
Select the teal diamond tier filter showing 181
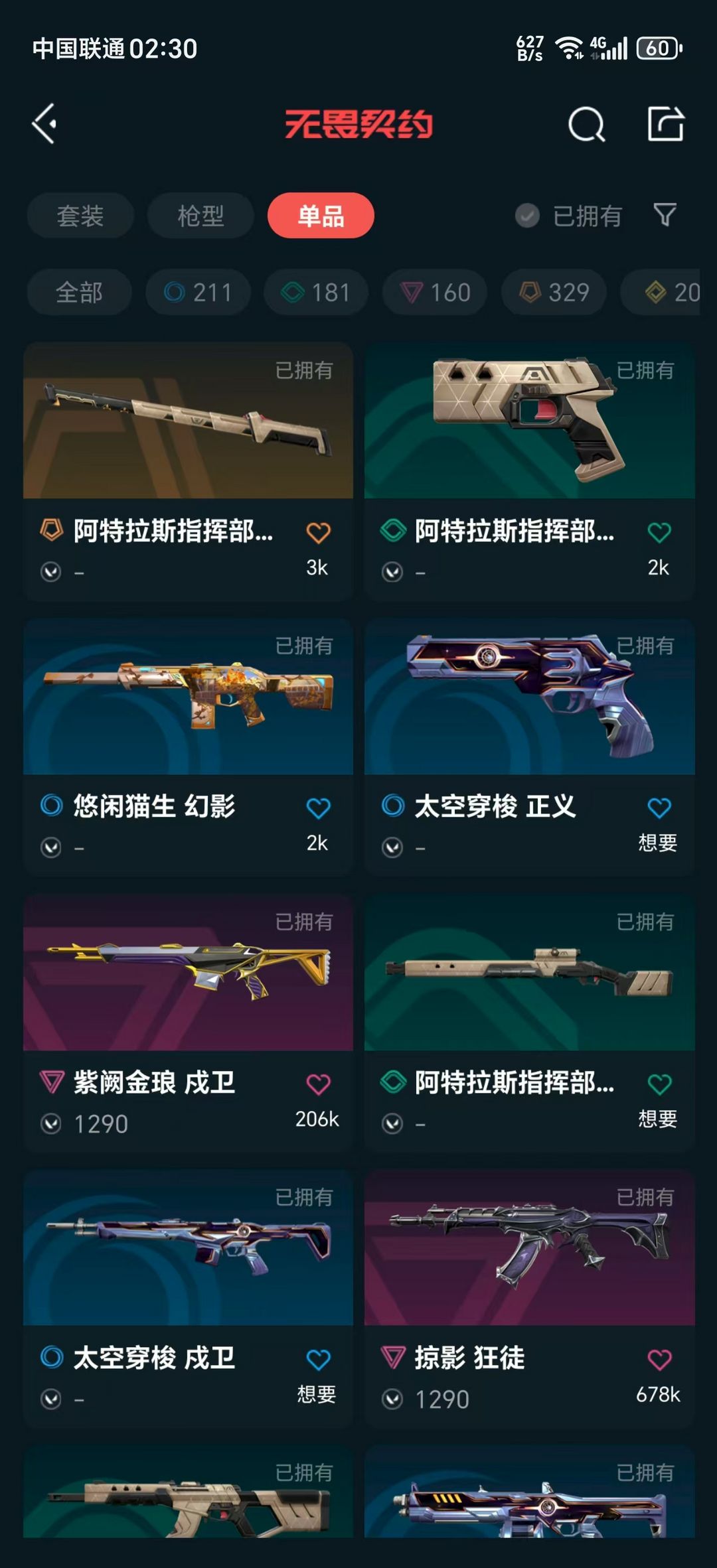(x=315, y=292)
